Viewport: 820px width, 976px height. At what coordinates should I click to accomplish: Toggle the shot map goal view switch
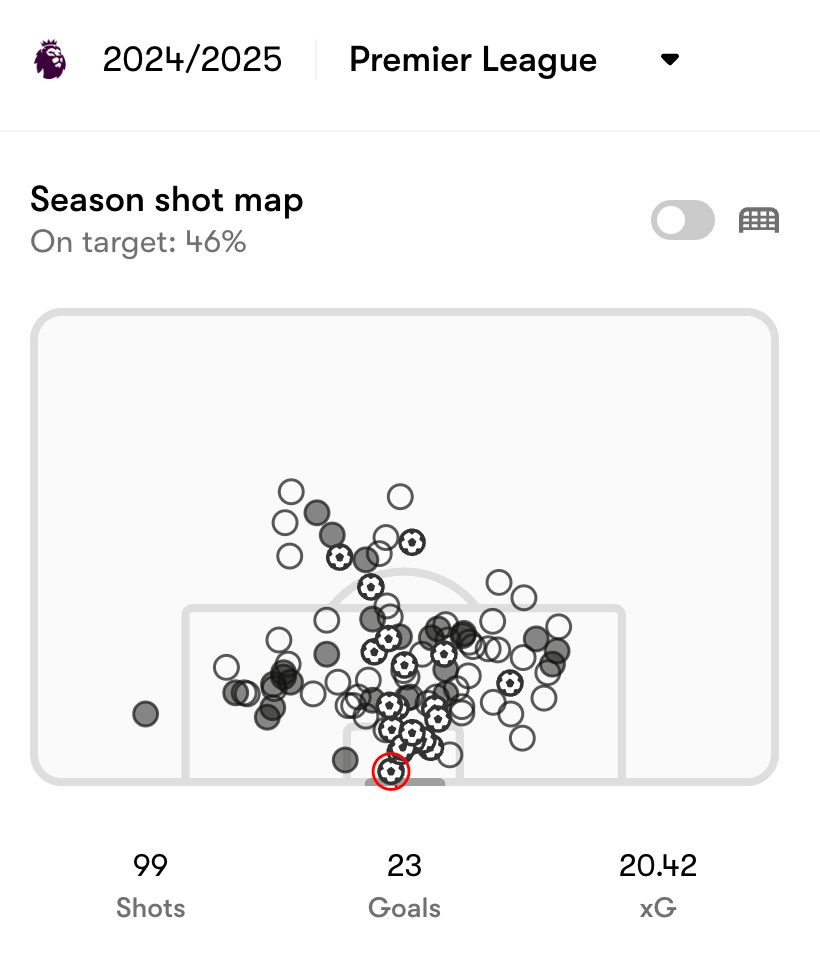683,220
